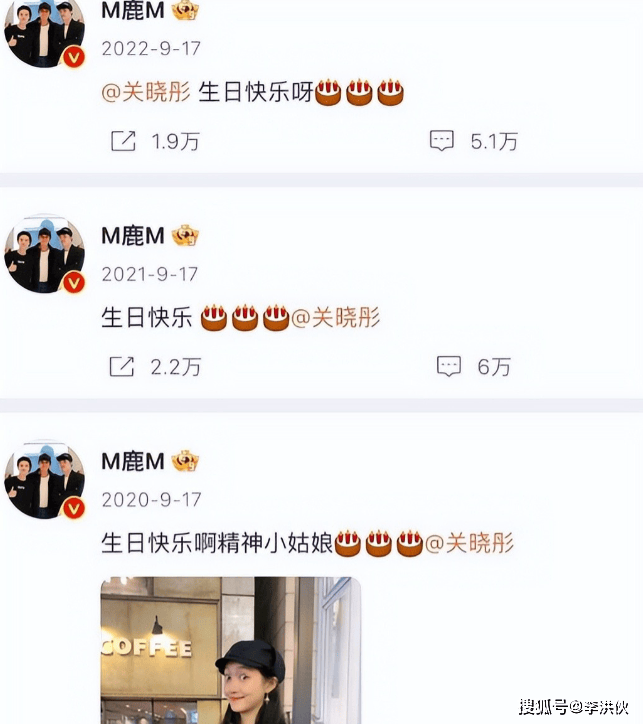Open the @关晓彤 mention in the 2020 post
The height and width of the screenshot is (724, 643).
[x=470, y=543]
